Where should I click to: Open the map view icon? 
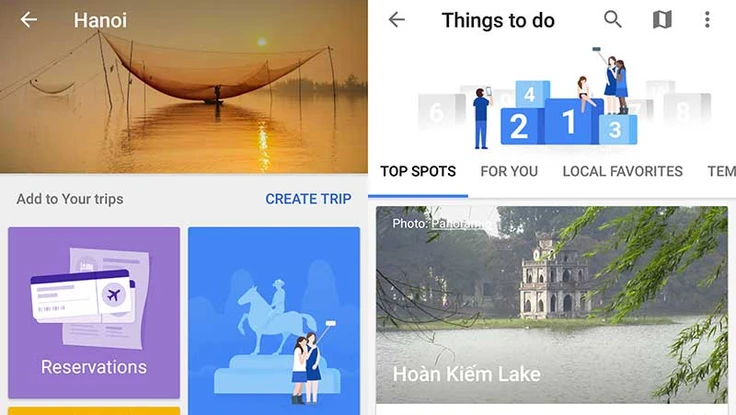662,20
